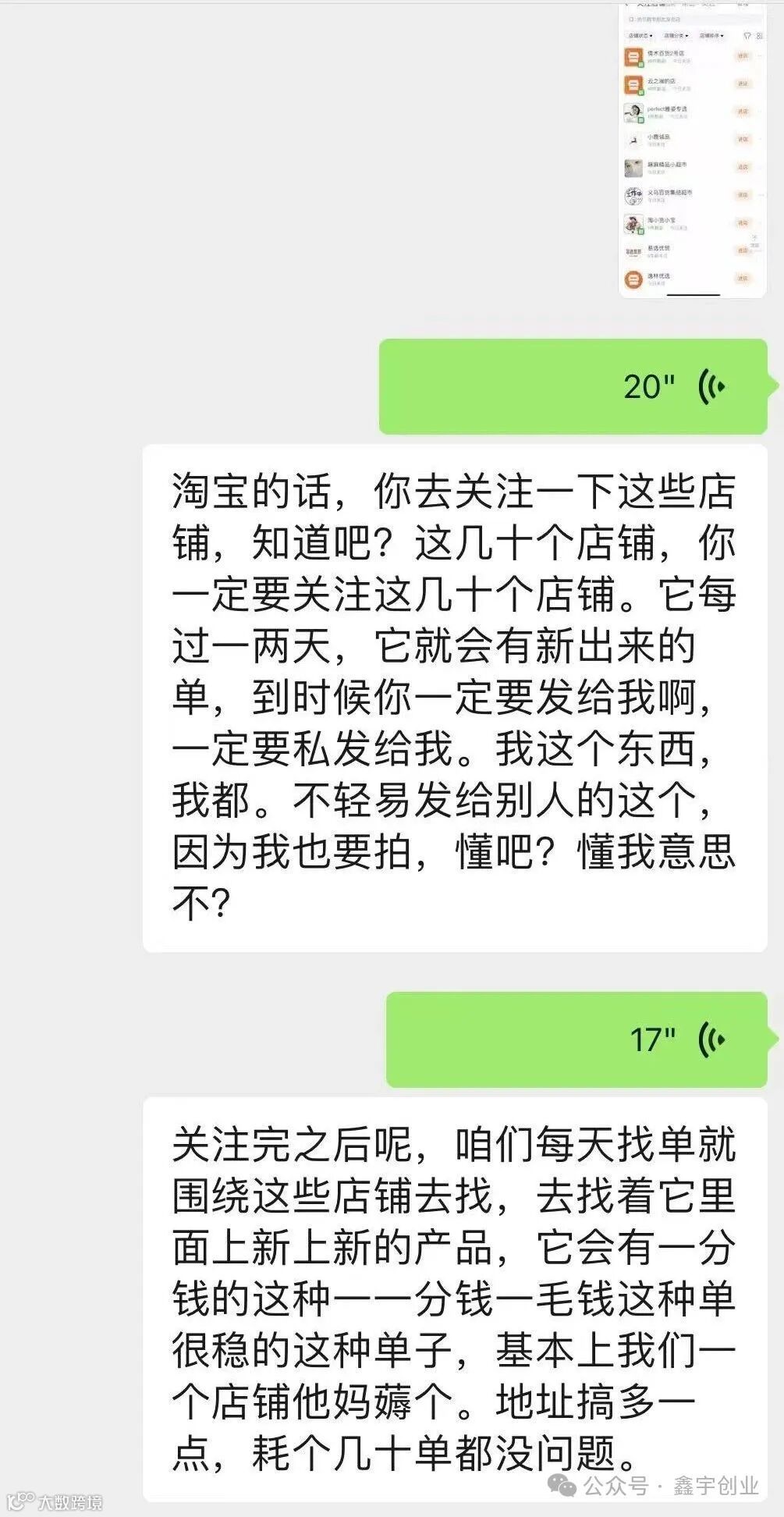Click the 小鹿铺品 deer logo
This screenshot has width=784, height=1517.
click(x=633, y=140)
